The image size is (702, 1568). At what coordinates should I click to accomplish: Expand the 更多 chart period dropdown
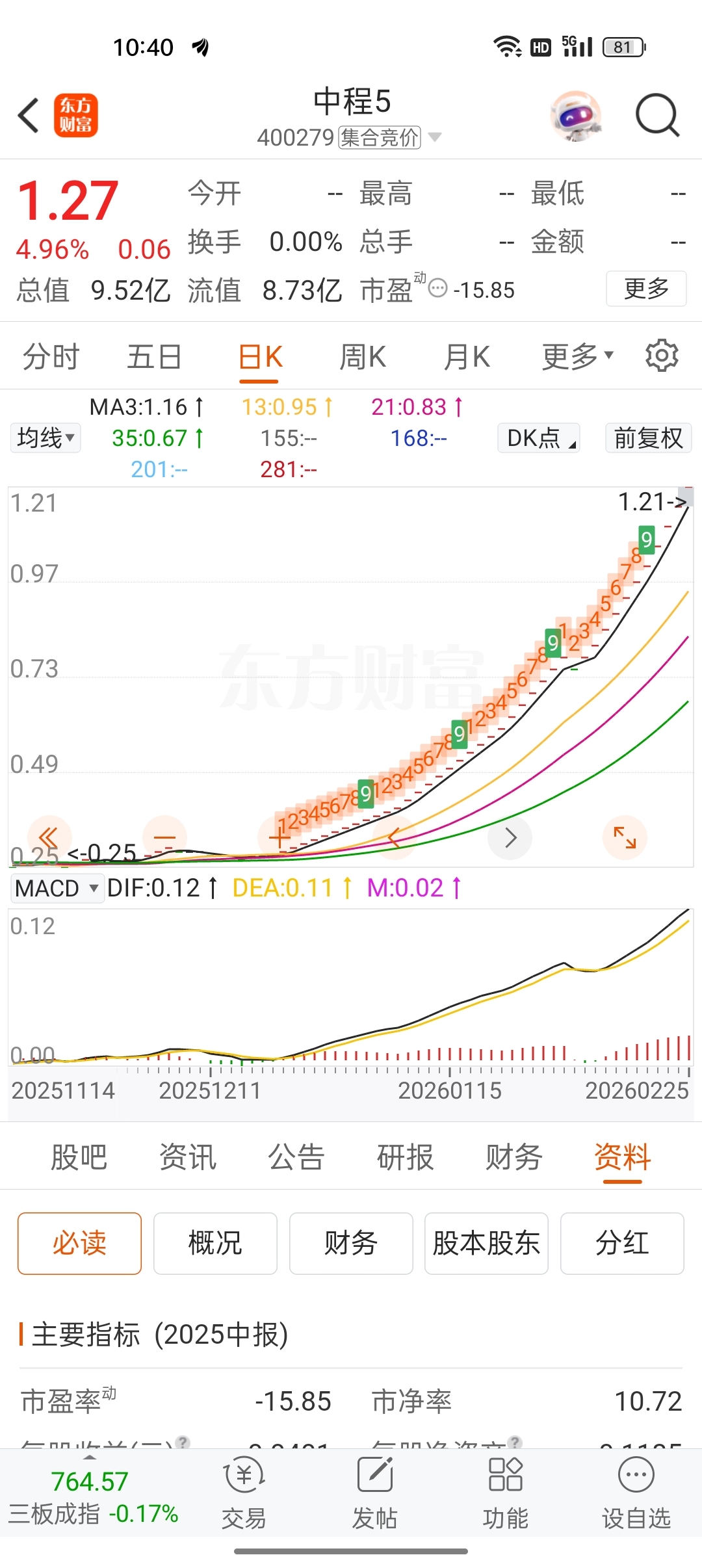coord(577,356)
